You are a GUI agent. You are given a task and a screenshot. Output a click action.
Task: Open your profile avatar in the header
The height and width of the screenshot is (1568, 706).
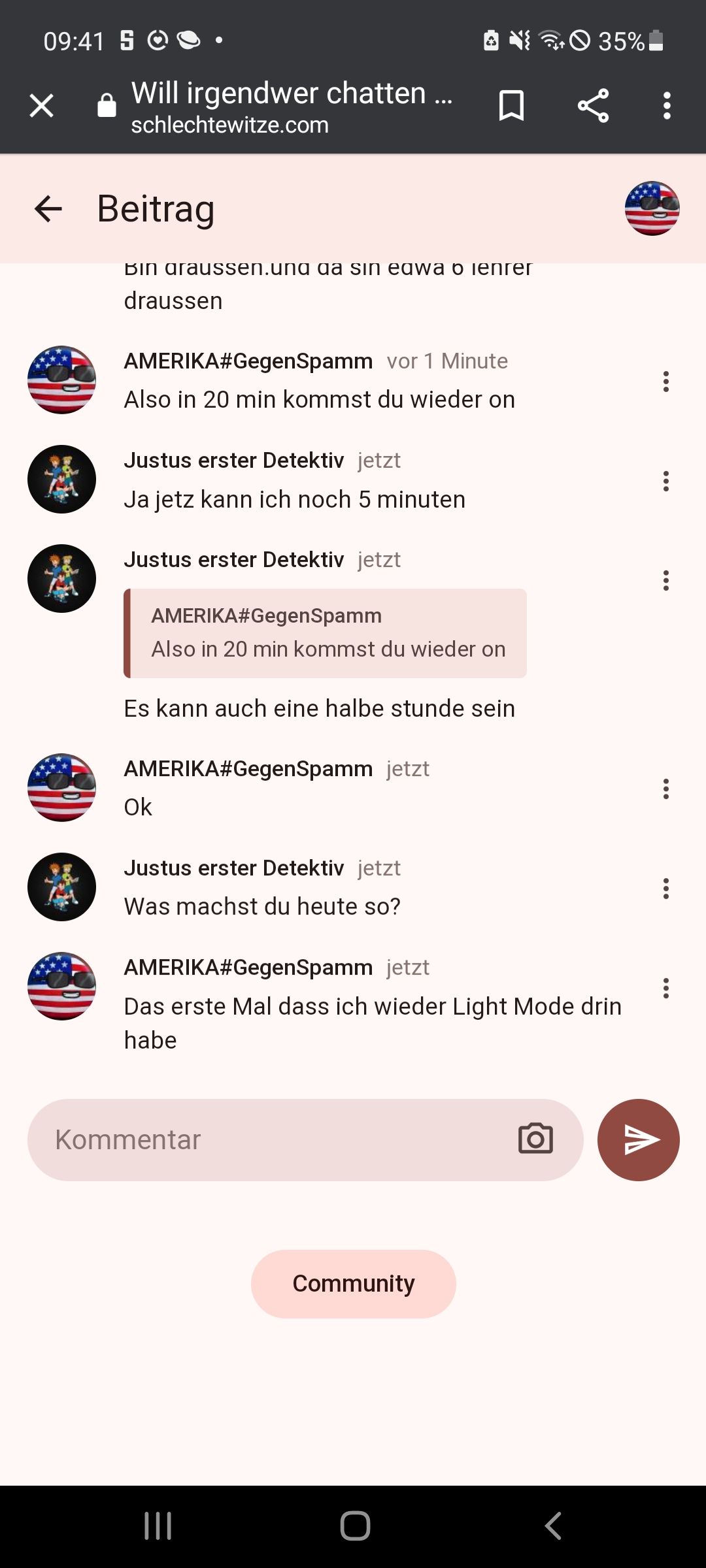[x=652, y=208]
